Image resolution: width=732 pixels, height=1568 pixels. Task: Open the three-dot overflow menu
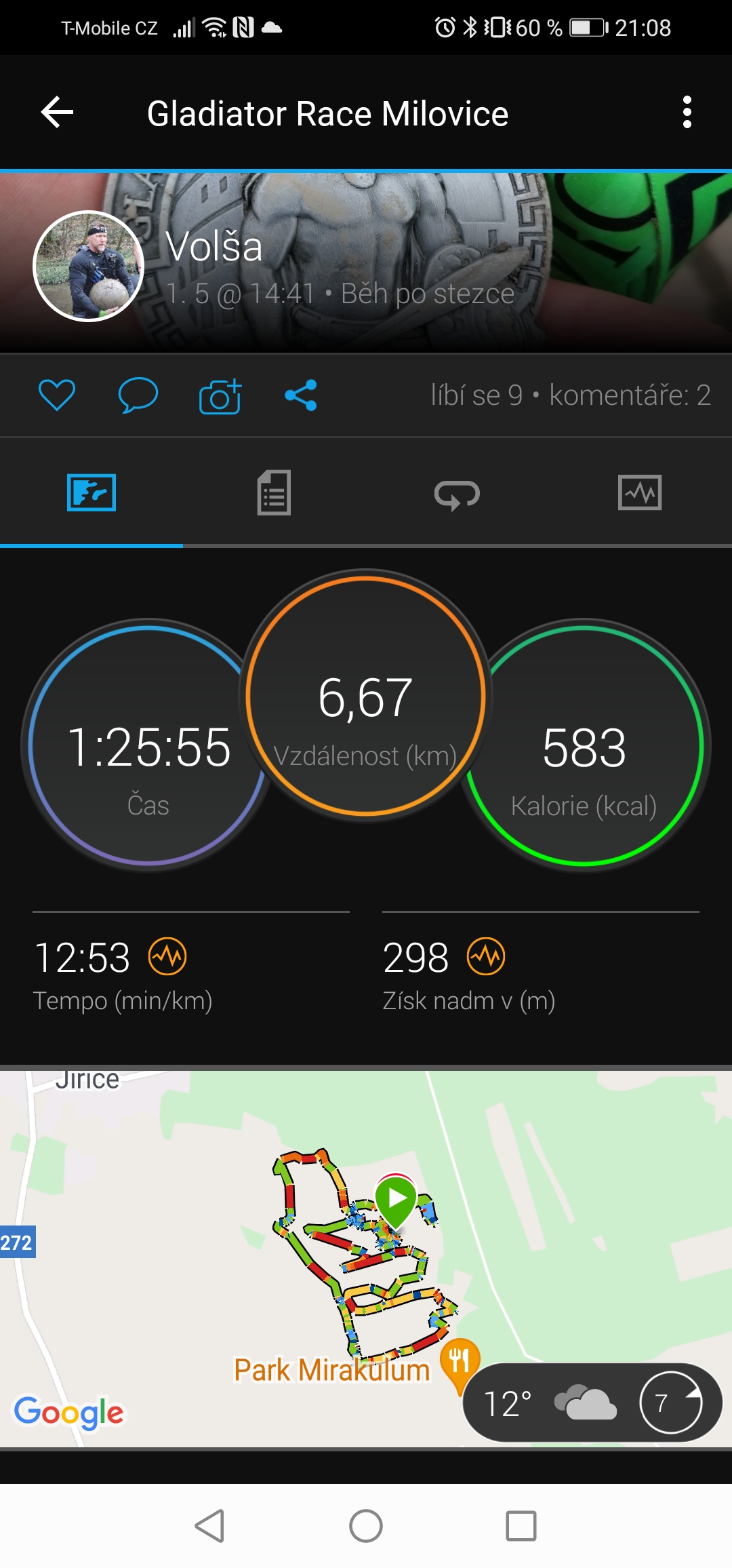click(x=687, y=112)
